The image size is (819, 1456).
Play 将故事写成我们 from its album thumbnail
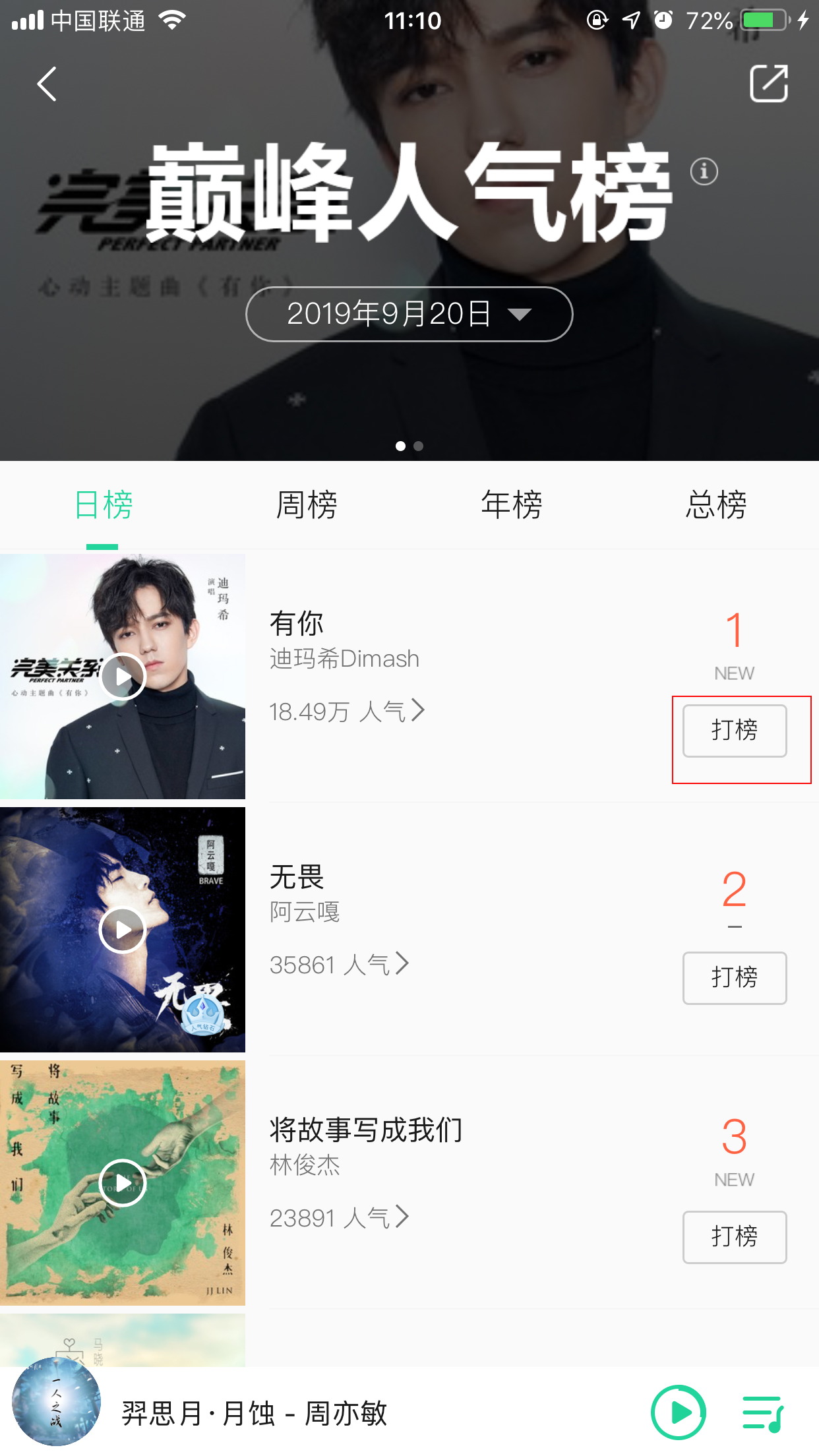123,1182
